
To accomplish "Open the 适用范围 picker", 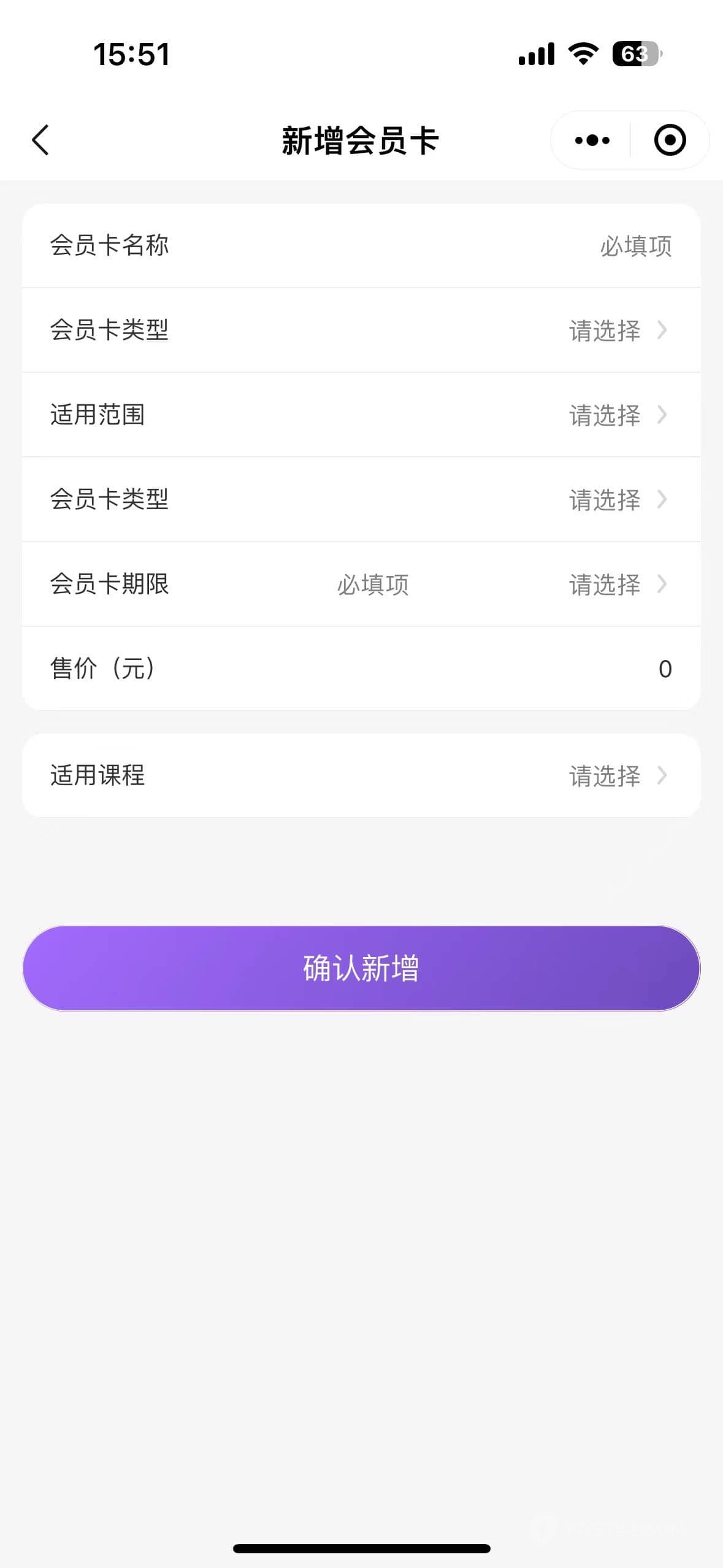I will [x=361, y=415].
